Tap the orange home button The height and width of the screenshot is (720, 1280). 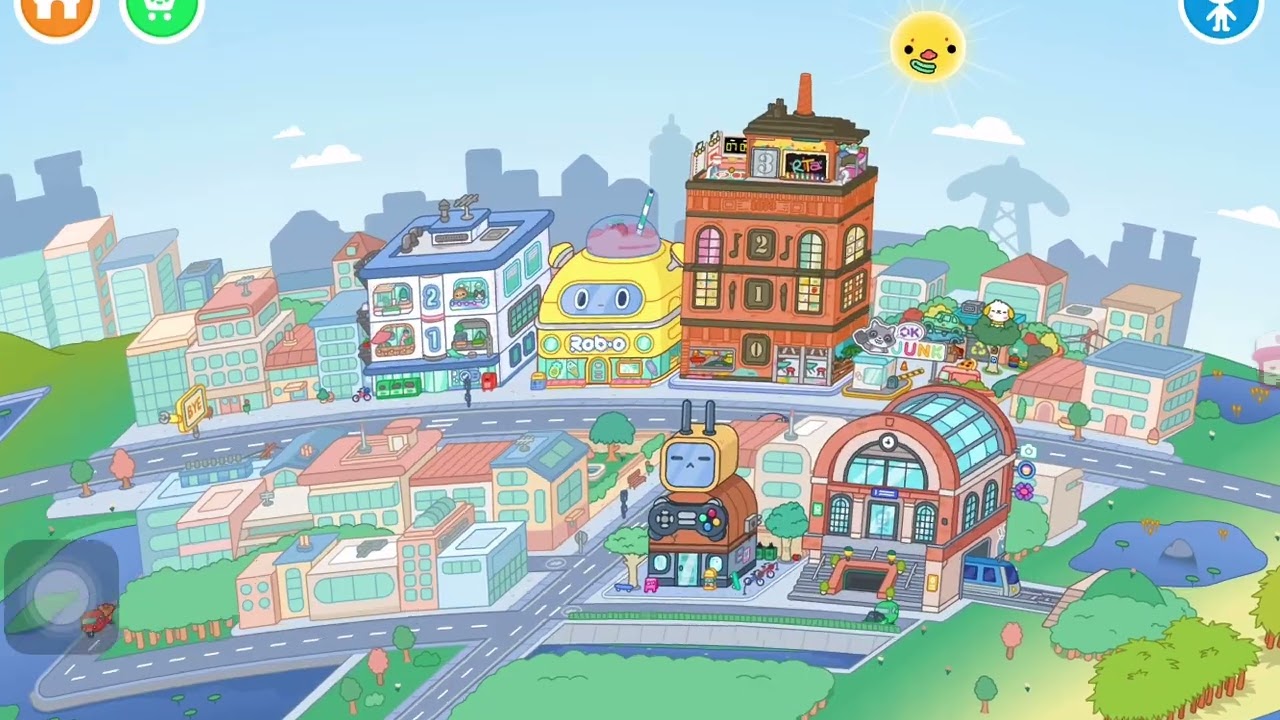tap(57, 14)
